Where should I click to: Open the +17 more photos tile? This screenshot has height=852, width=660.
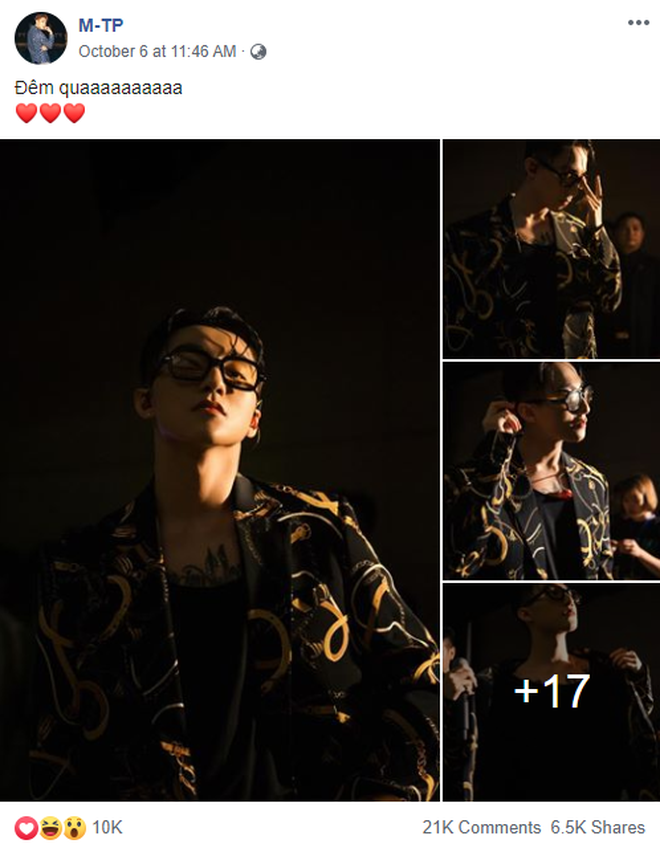click(551, 692)
